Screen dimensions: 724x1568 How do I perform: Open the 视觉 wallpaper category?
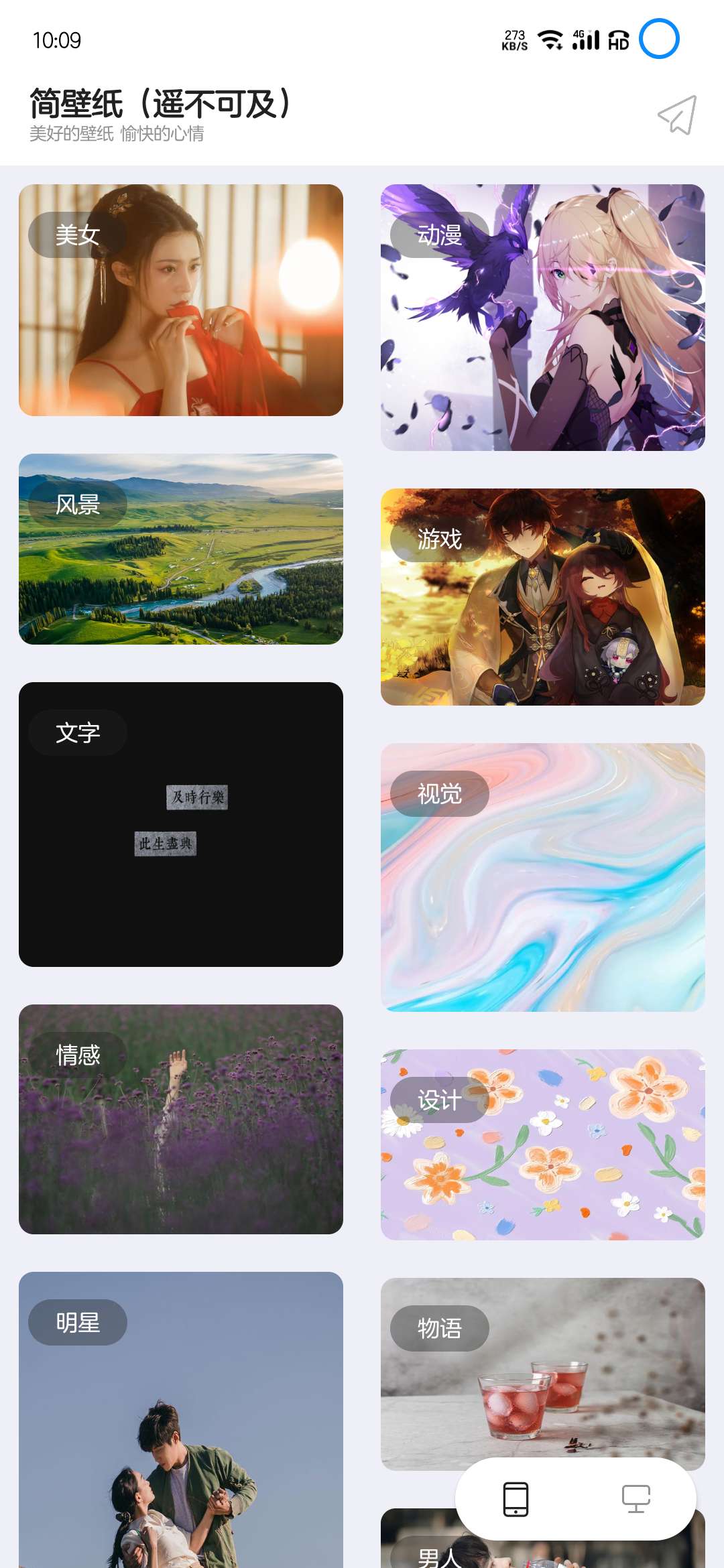click(x=543, y=877)
